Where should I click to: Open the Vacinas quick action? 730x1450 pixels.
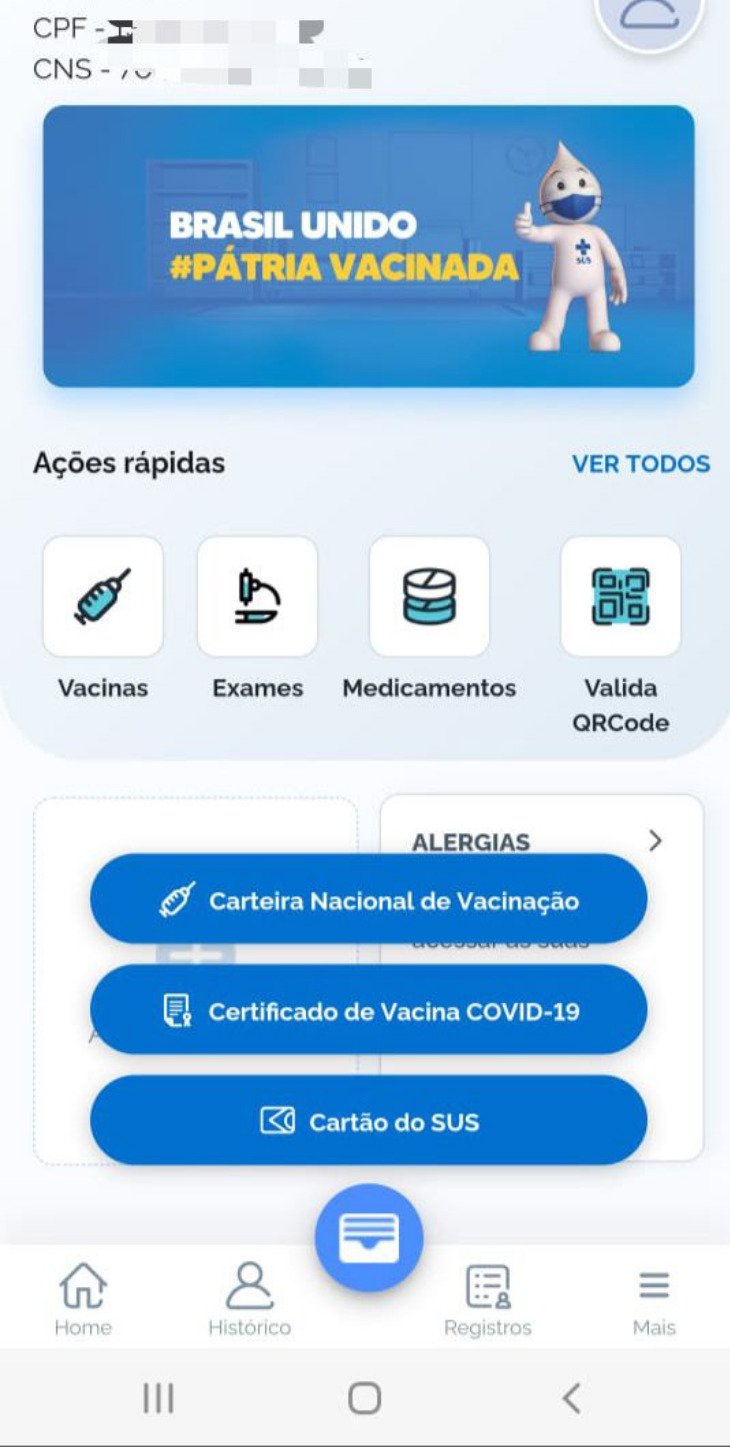(x=103, y=597)
